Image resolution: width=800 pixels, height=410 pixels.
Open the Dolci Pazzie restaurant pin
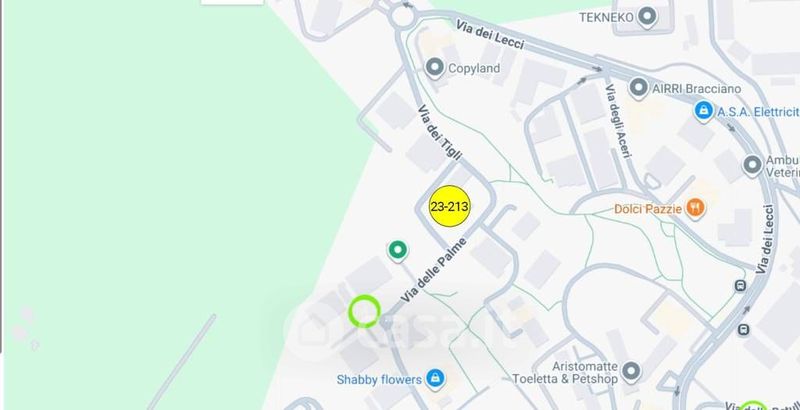(x=695, y=208)
